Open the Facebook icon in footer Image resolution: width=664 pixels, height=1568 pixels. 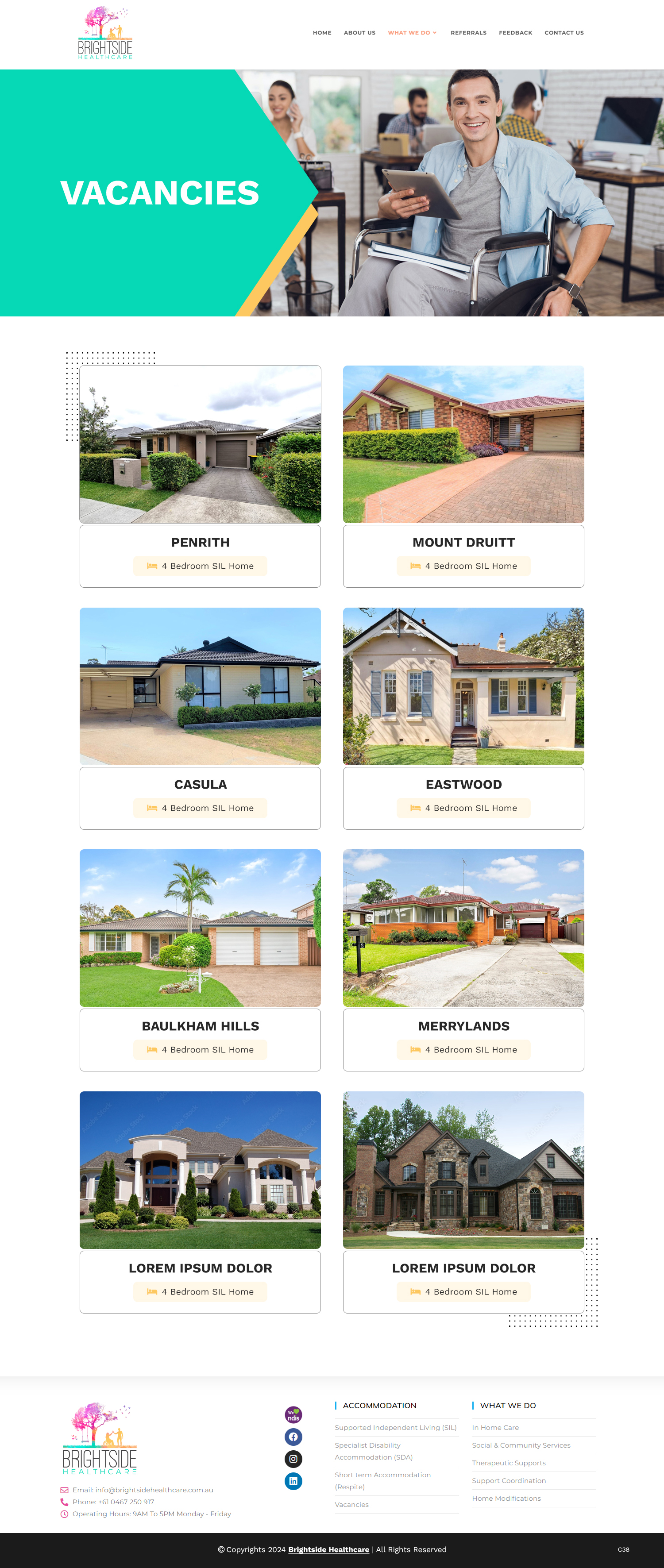pyautogui.click(x=293, y=1437)
